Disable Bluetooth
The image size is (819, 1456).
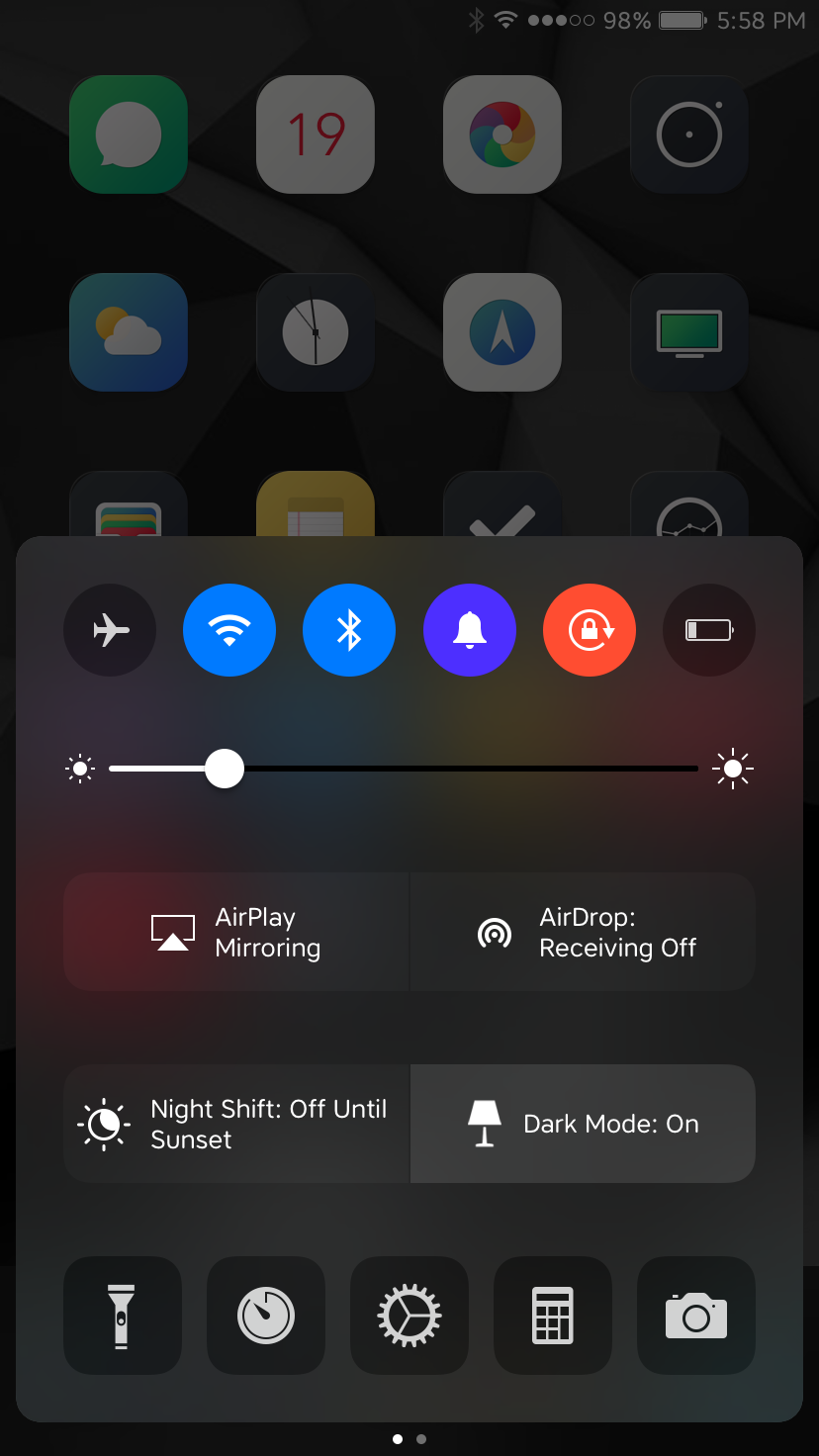[x=349, y=630]
